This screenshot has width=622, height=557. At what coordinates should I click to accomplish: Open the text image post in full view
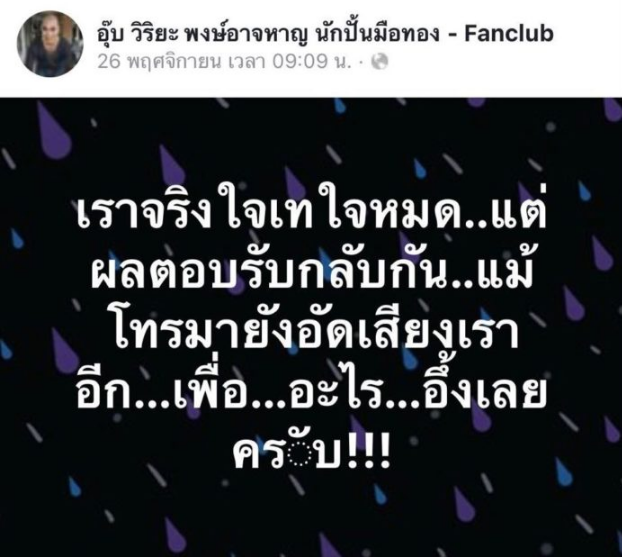(x=311, y=325)
